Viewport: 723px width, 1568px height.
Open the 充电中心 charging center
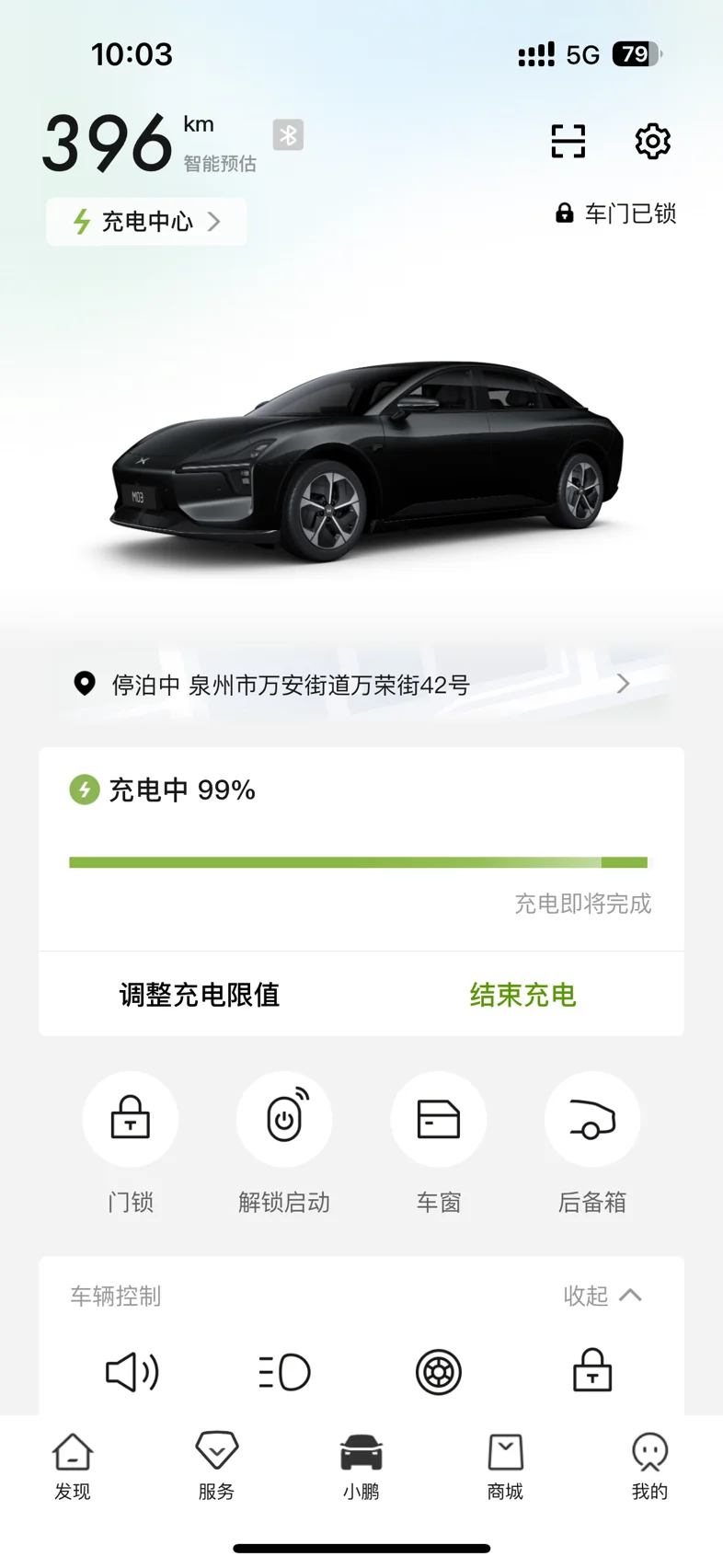point(147,222)
